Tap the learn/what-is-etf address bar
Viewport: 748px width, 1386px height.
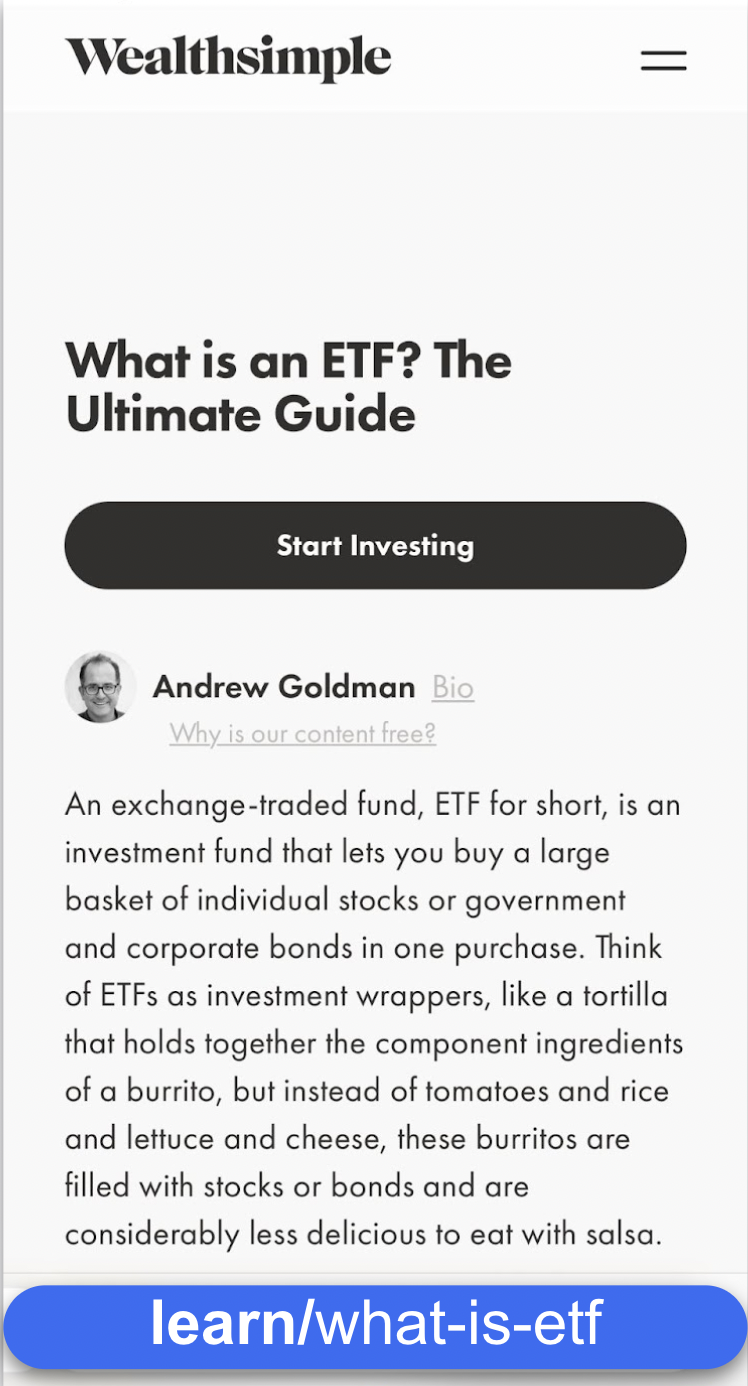[375, 1324]
